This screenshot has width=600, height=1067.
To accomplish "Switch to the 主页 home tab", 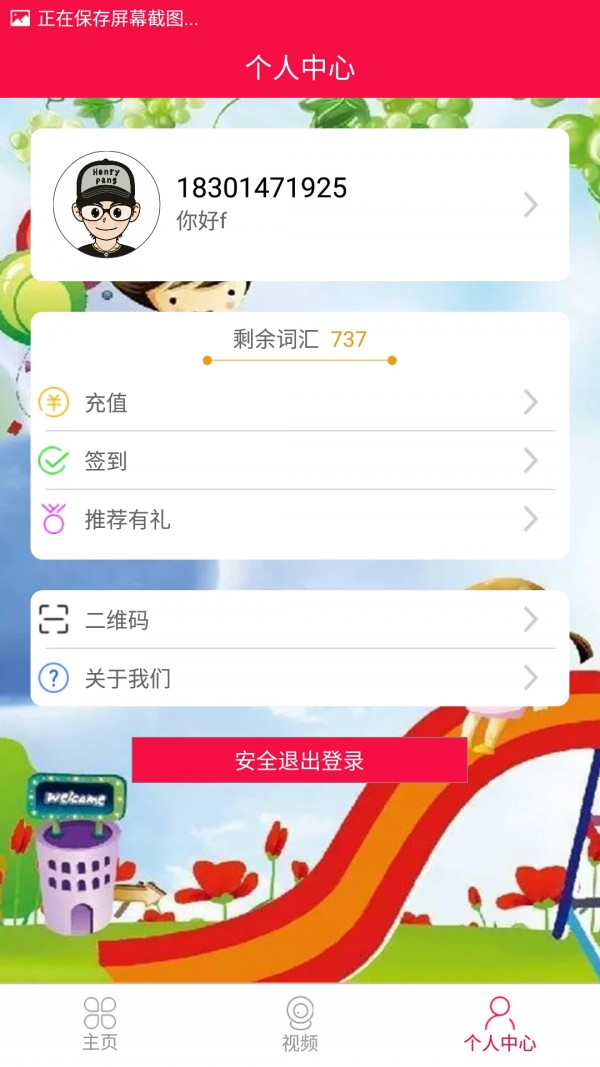I will [x=100, y=1024].
